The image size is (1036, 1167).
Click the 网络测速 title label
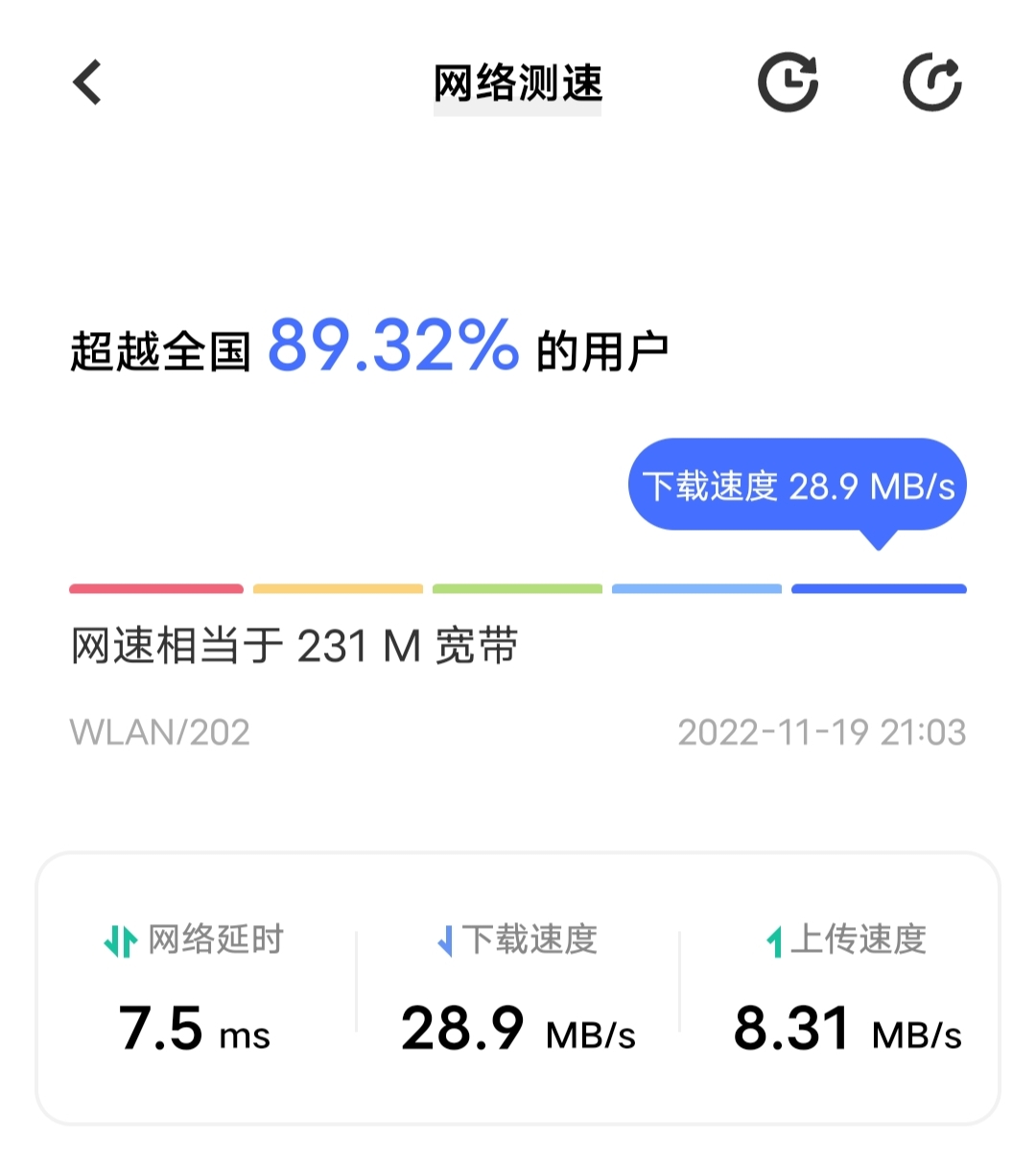point(516,83)
